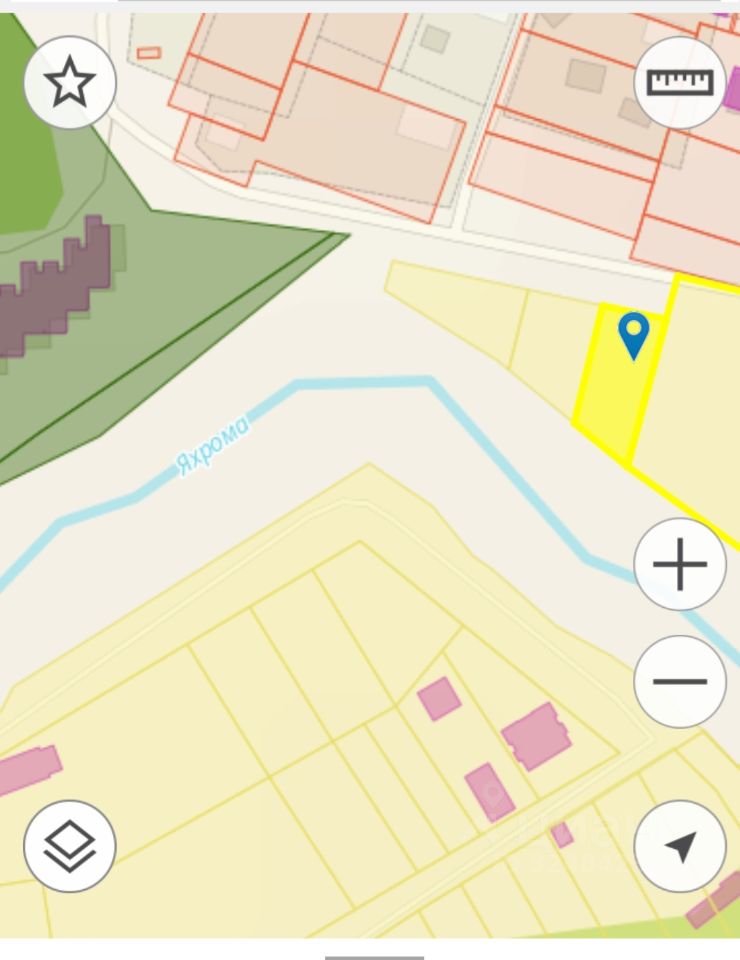Open the ruler measurement tool
740x960 pixels.
[680, 82]
